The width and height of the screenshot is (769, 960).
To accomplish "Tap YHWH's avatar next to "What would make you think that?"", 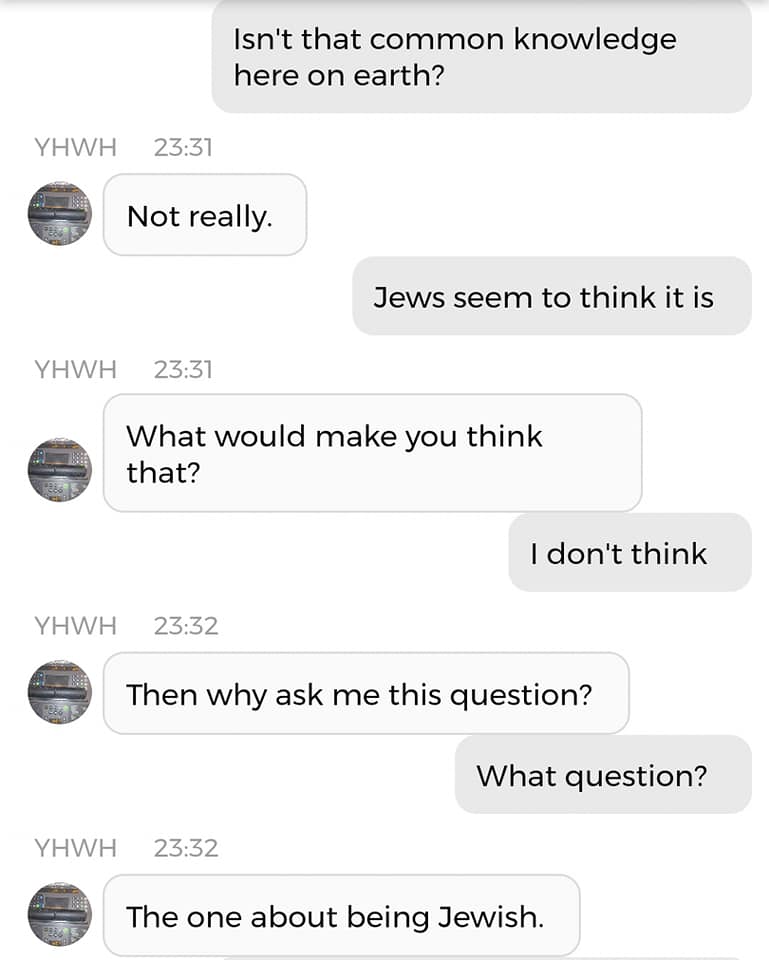I will [60, 470].
